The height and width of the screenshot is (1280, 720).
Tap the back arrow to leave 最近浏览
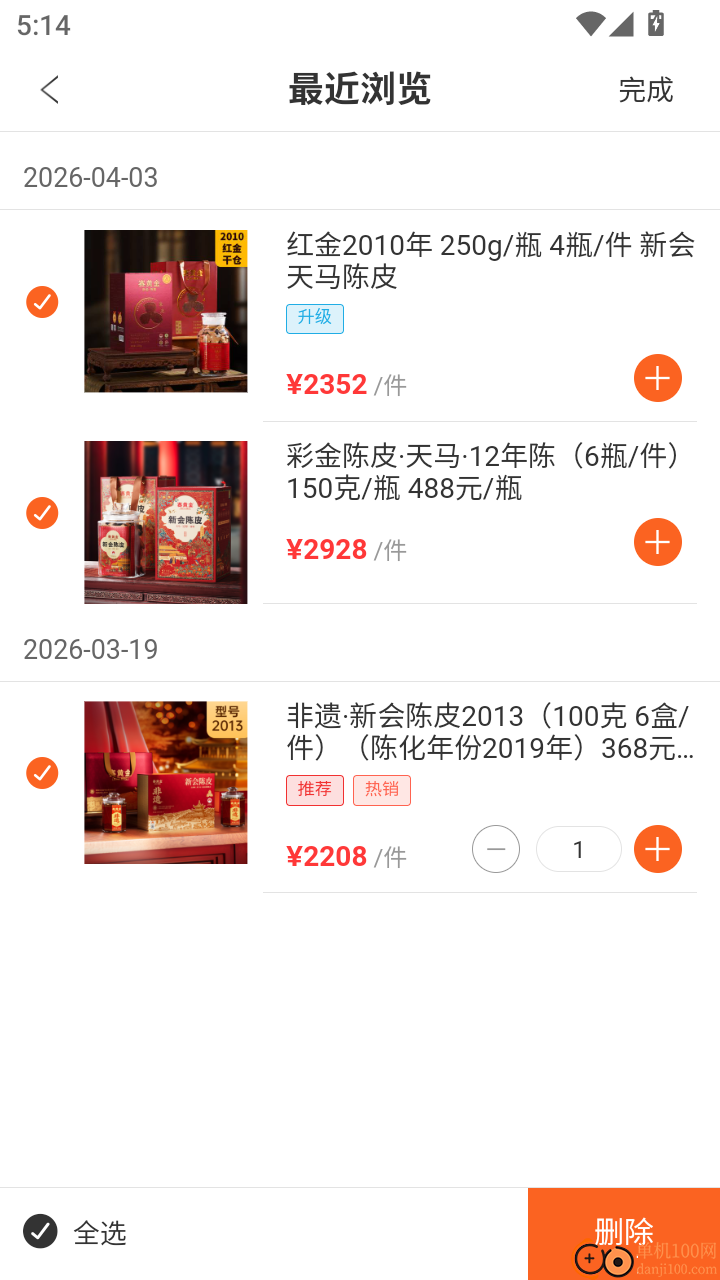50,89
